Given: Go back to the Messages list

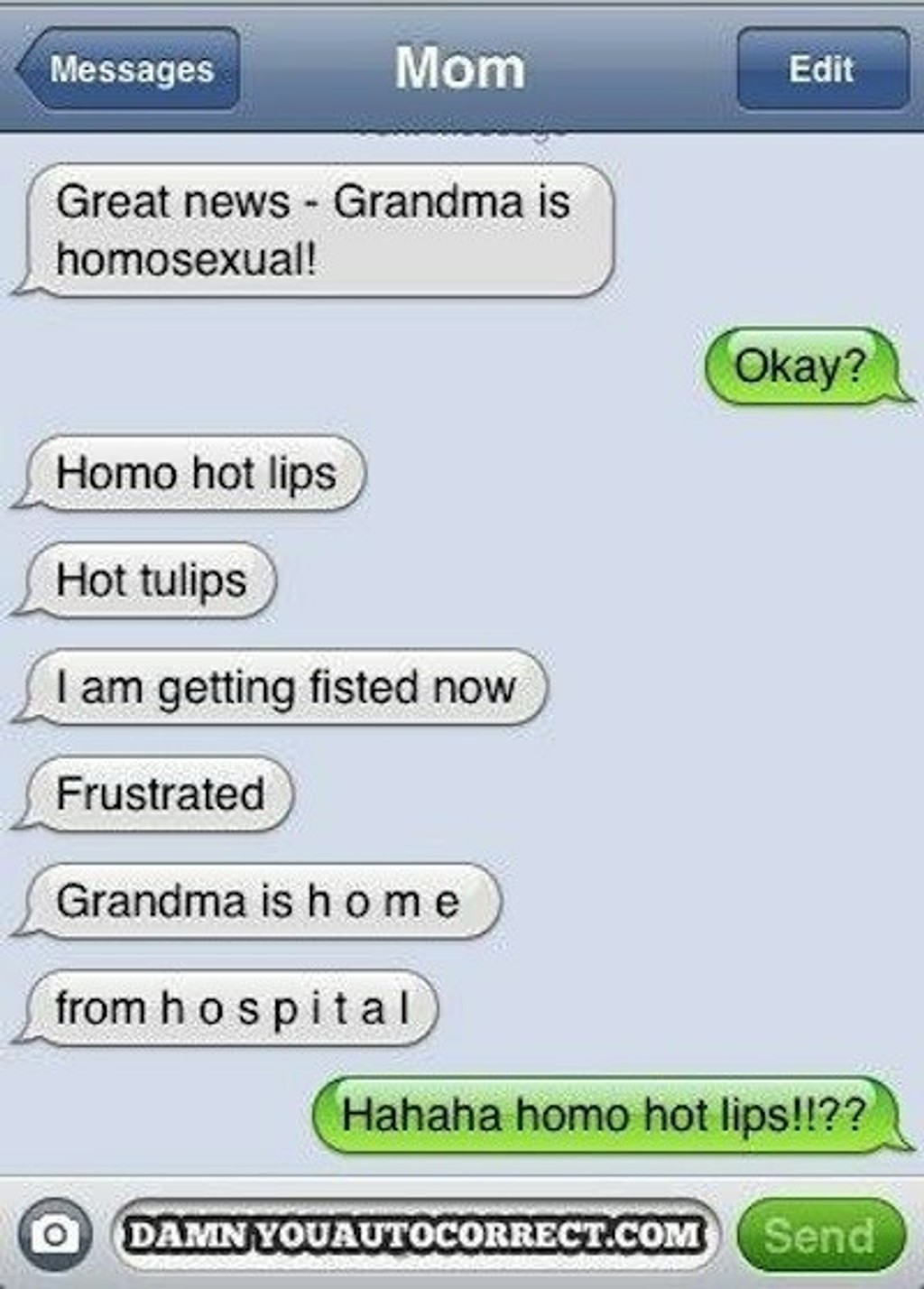Looking at the screenshot, I should [x=129, y=70].
